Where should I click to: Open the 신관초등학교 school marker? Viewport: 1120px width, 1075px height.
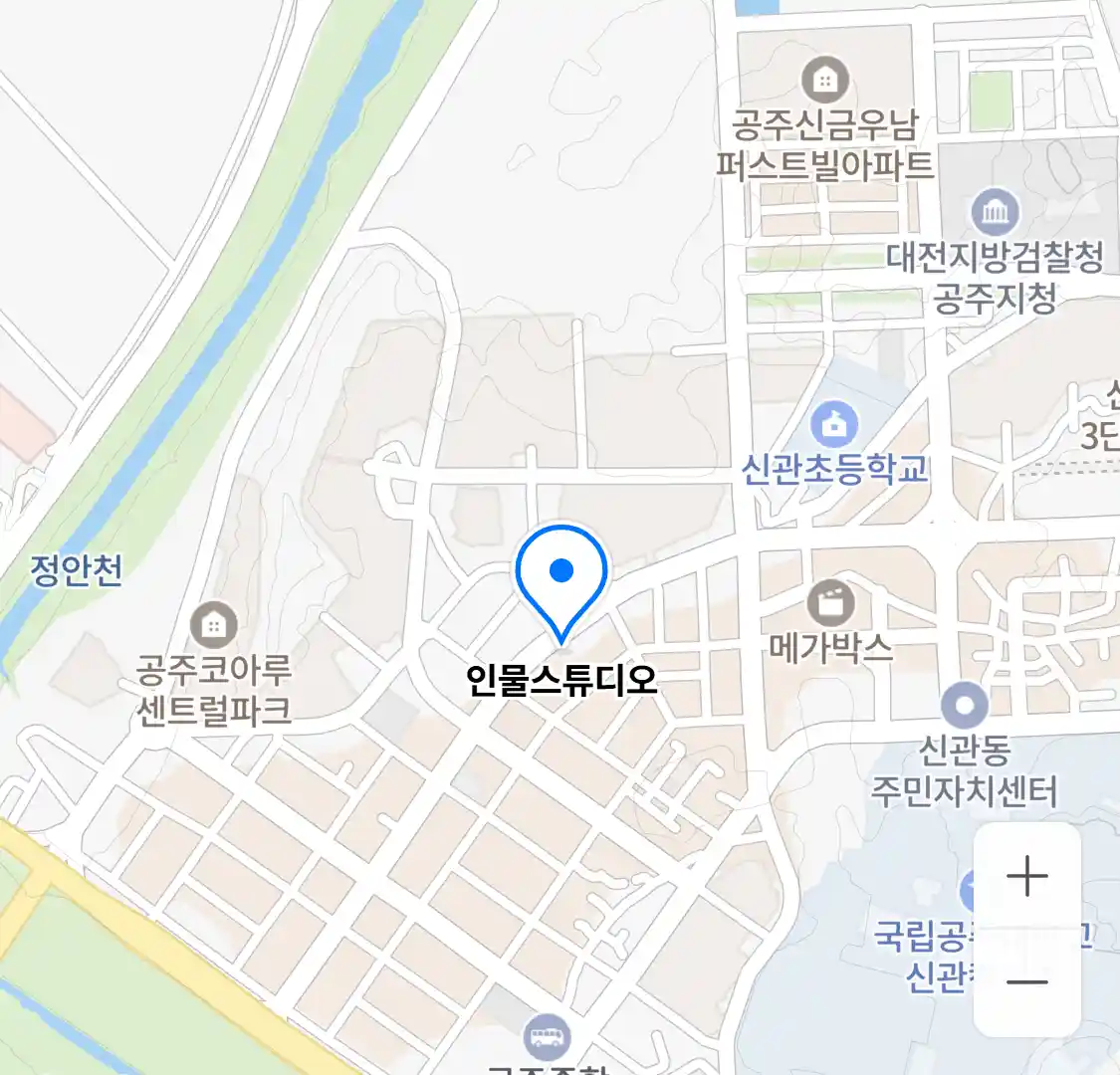pyautogui.click(x=834, y=425)
